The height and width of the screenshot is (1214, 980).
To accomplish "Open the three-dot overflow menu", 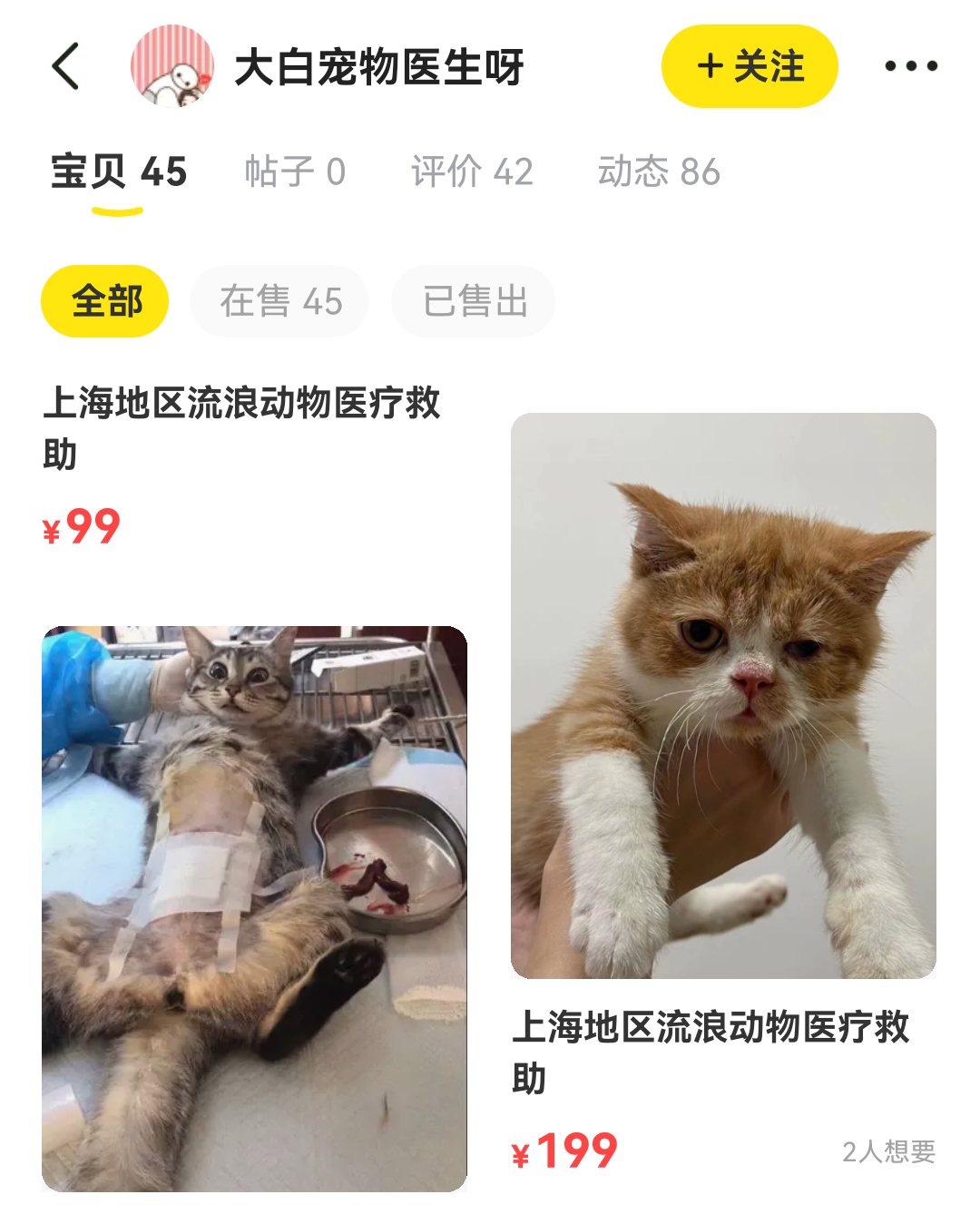I will [911, 66].
